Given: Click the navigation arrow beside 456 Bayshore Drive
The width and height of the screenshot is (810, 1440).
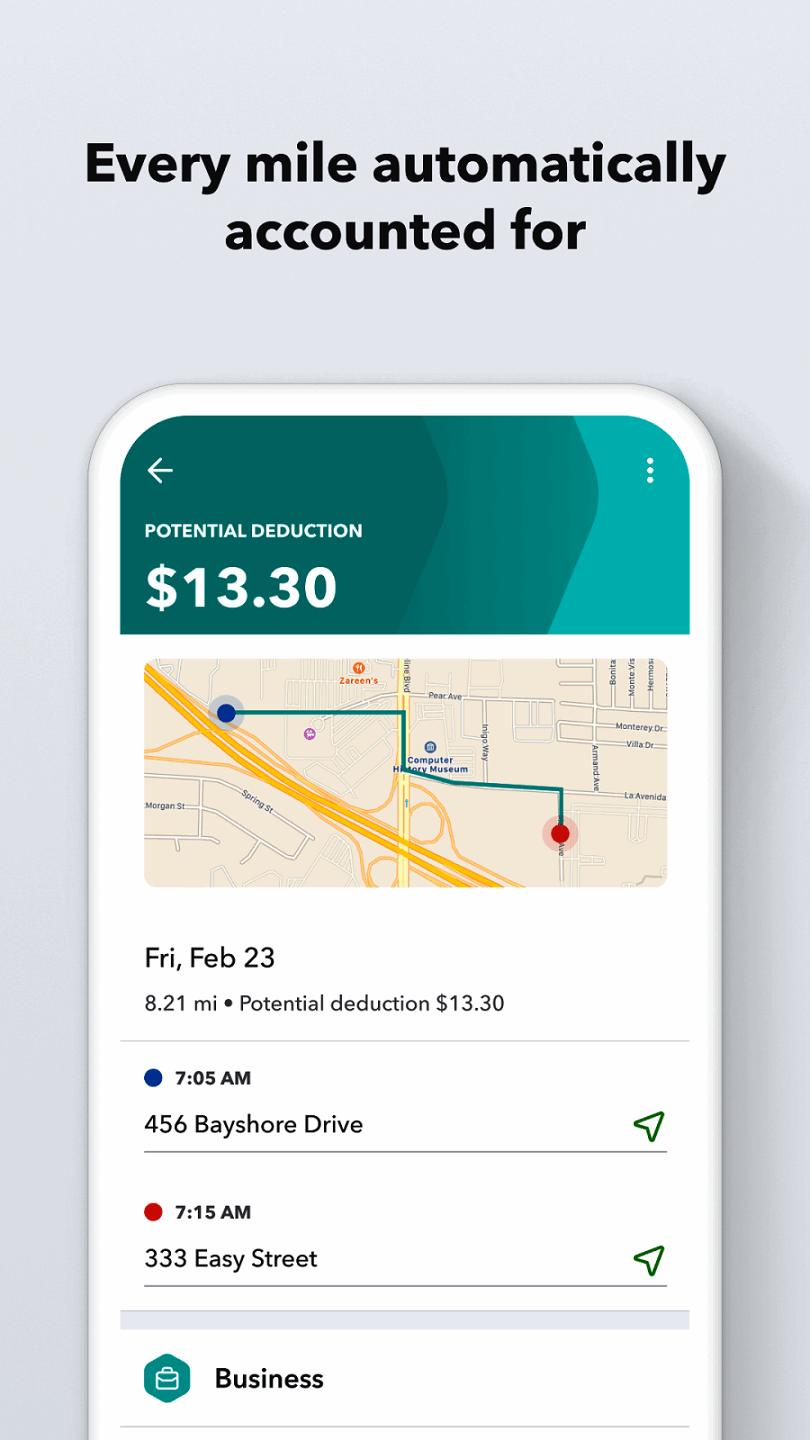Looking at the screenshot, I should 651,1126.
